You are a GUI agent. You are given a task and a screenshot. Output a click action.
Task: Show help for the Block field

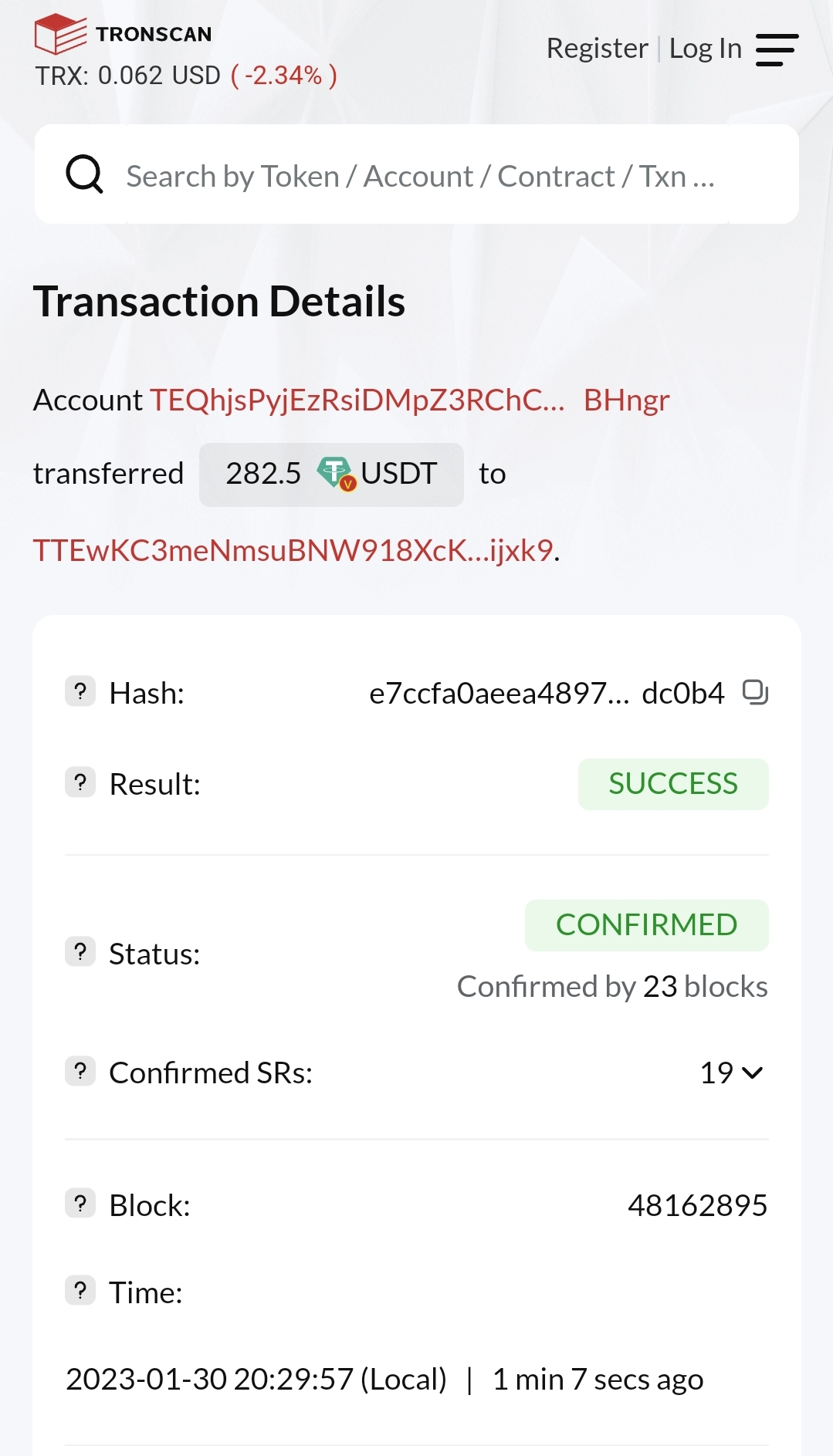80,1203
